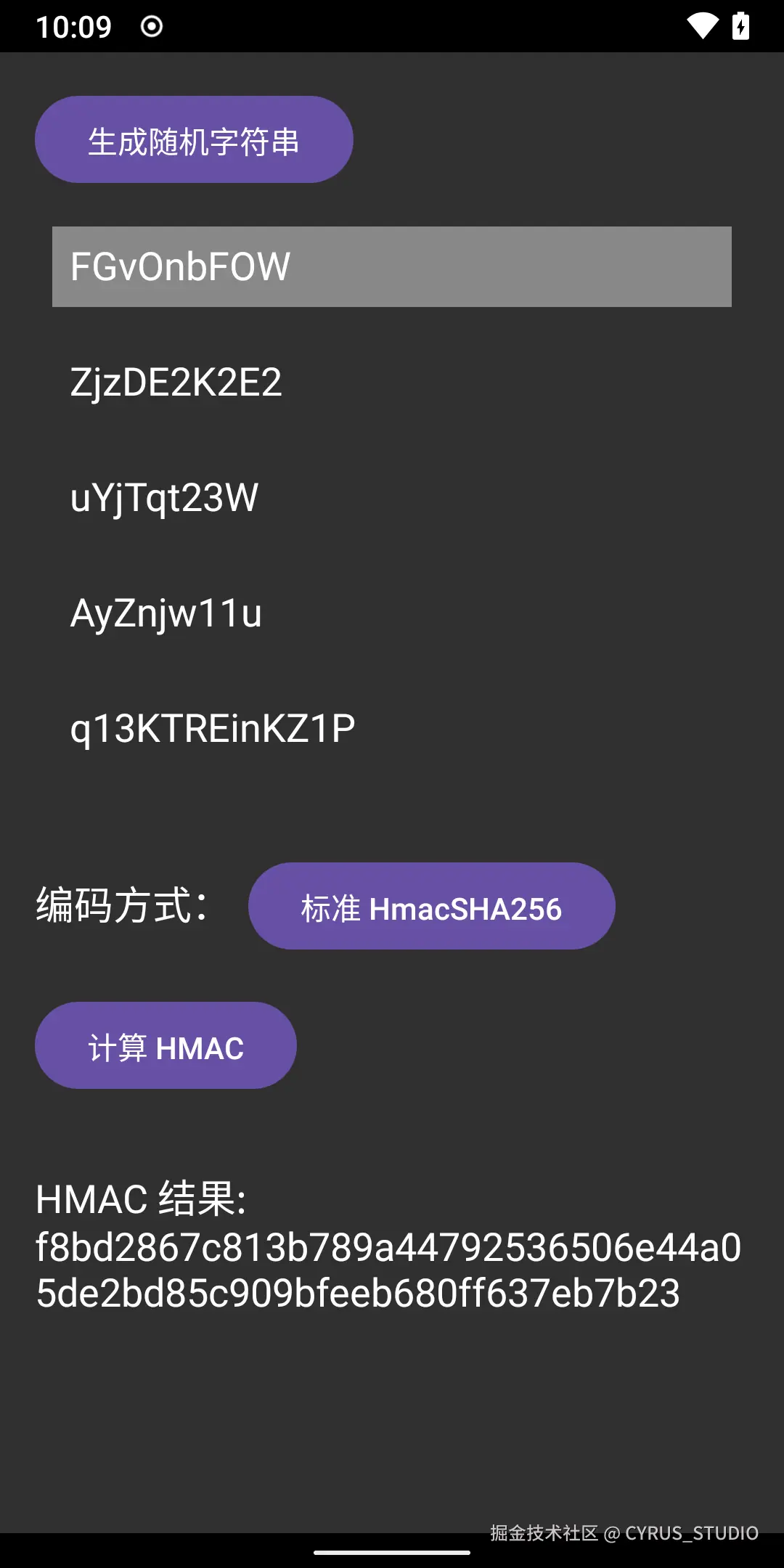Select the highlighted string FGvOnbFOW
This screenshot has width=784, height=1568.
pos(179,266)
